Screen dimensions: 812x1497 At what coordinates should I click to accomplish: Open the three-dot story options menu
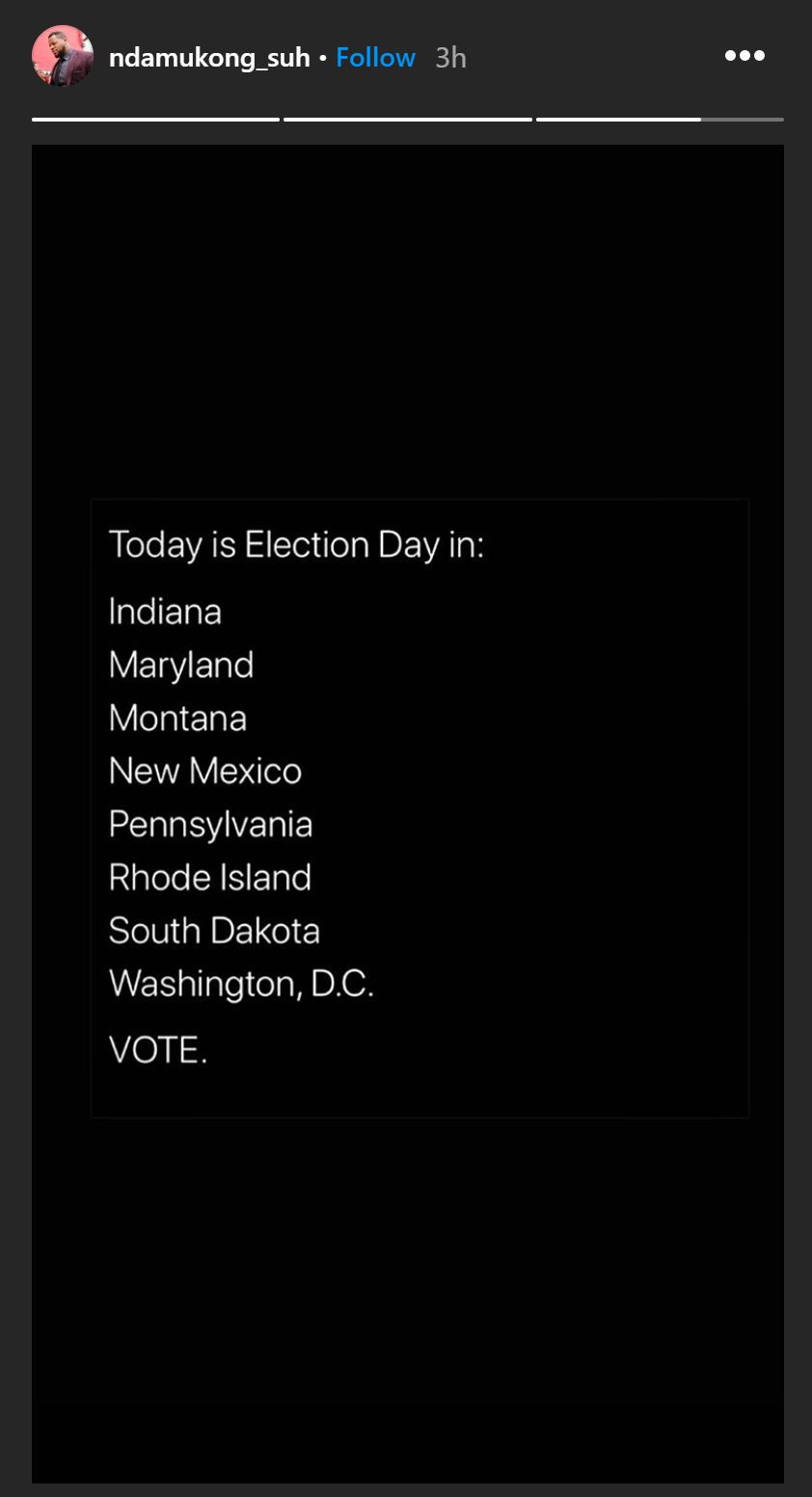click(745, 56)
